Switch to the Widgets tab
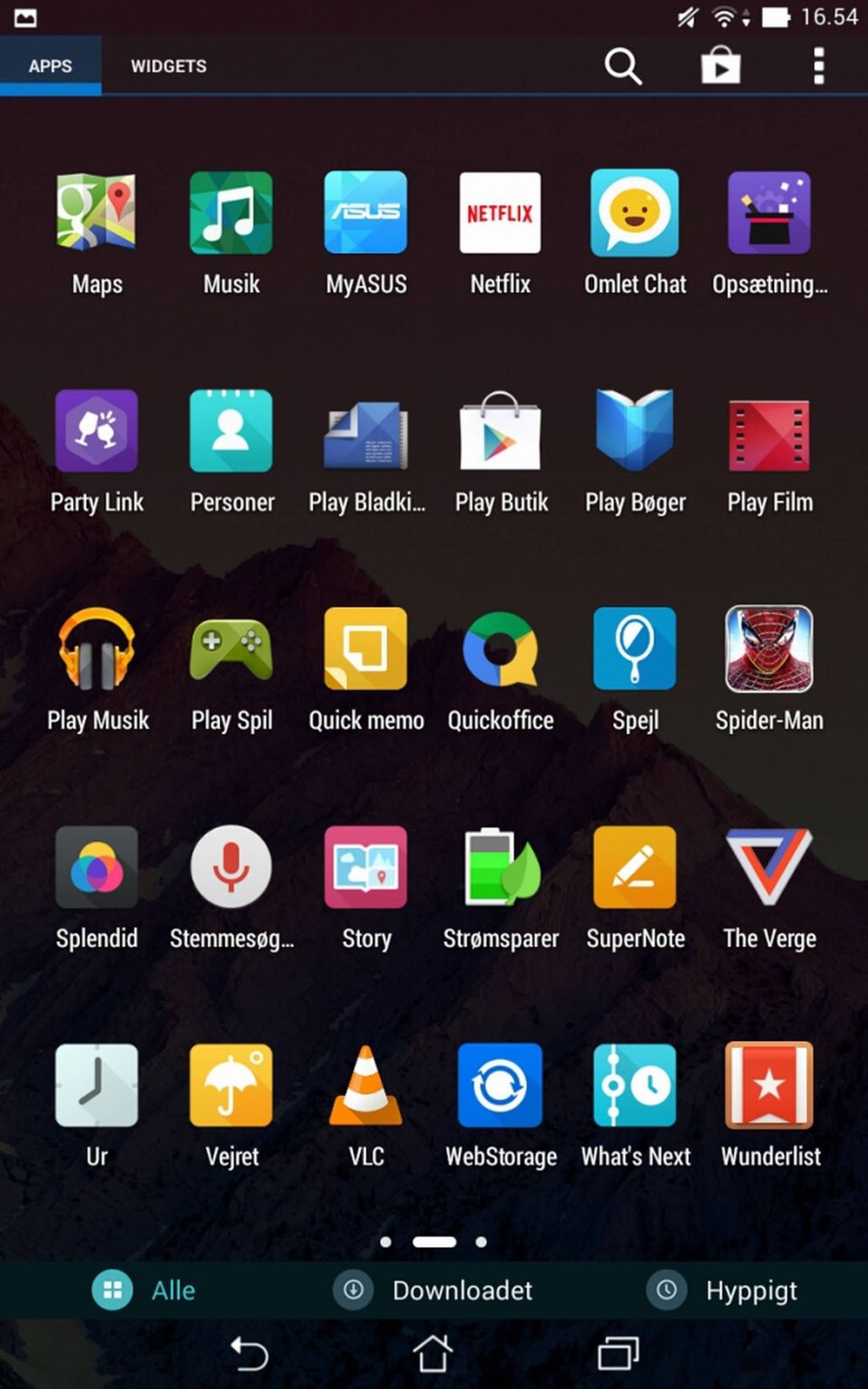The image size is (868, 1389). [x=168, y=66]
